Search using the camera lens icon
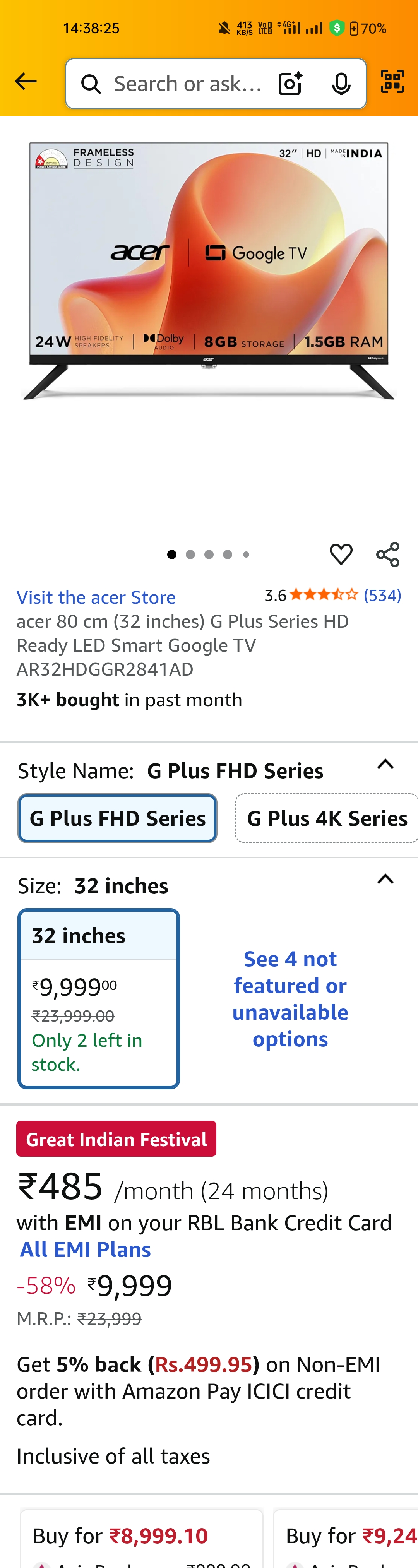 click(x=290, y=84)
